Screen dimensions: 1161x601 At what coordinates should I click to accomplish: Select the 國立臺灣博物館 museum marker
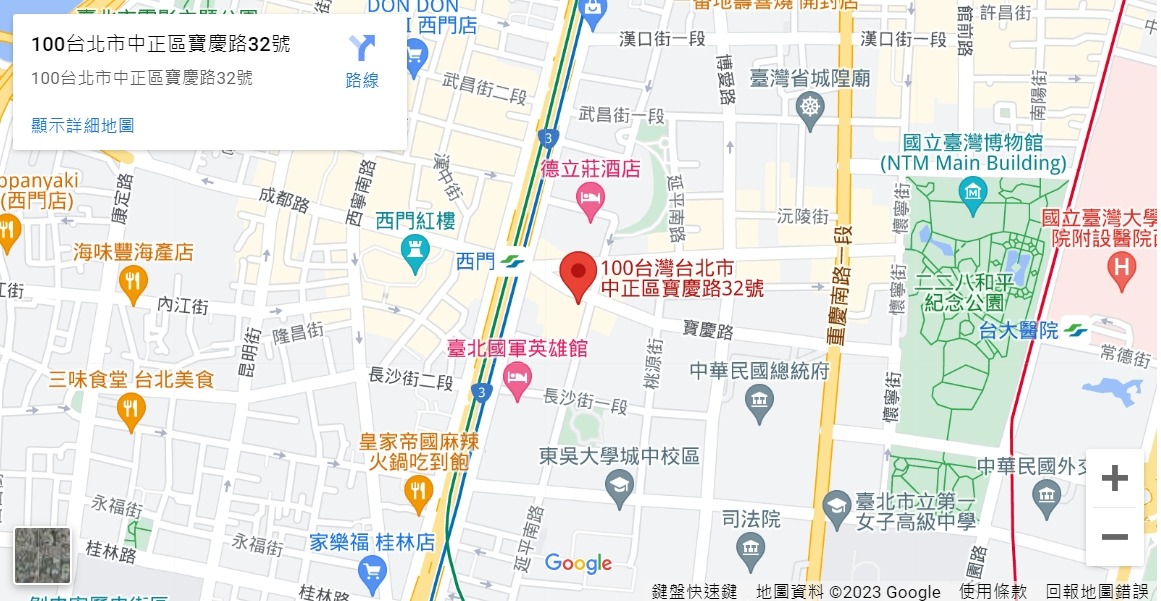972,195
